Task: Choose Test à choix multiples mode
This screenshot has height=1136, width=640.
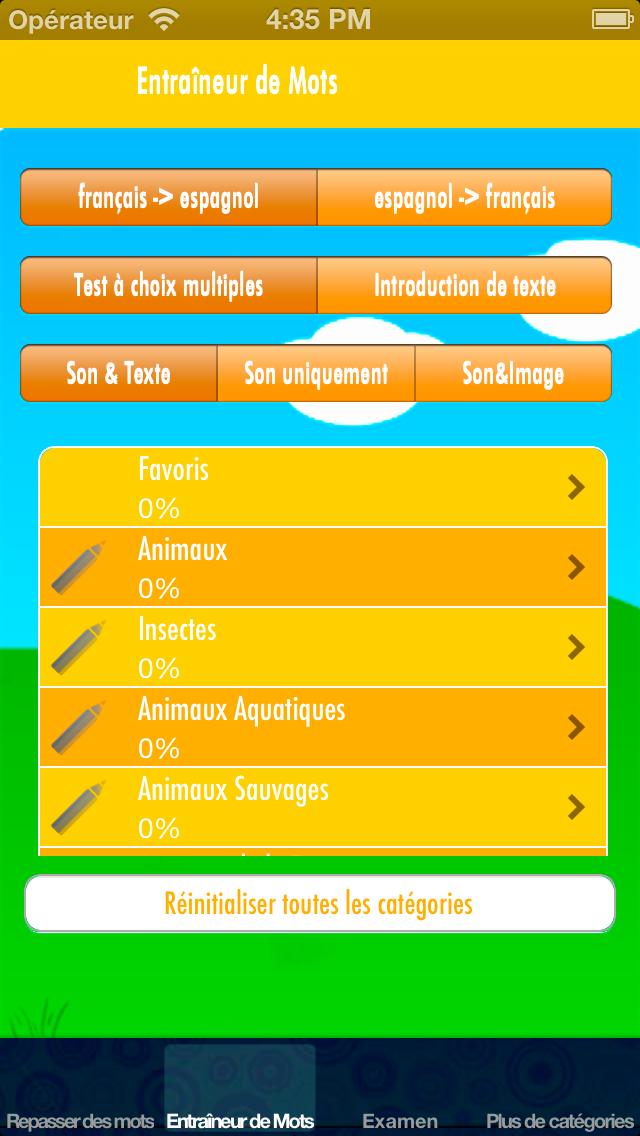Action: click(168, 285)
